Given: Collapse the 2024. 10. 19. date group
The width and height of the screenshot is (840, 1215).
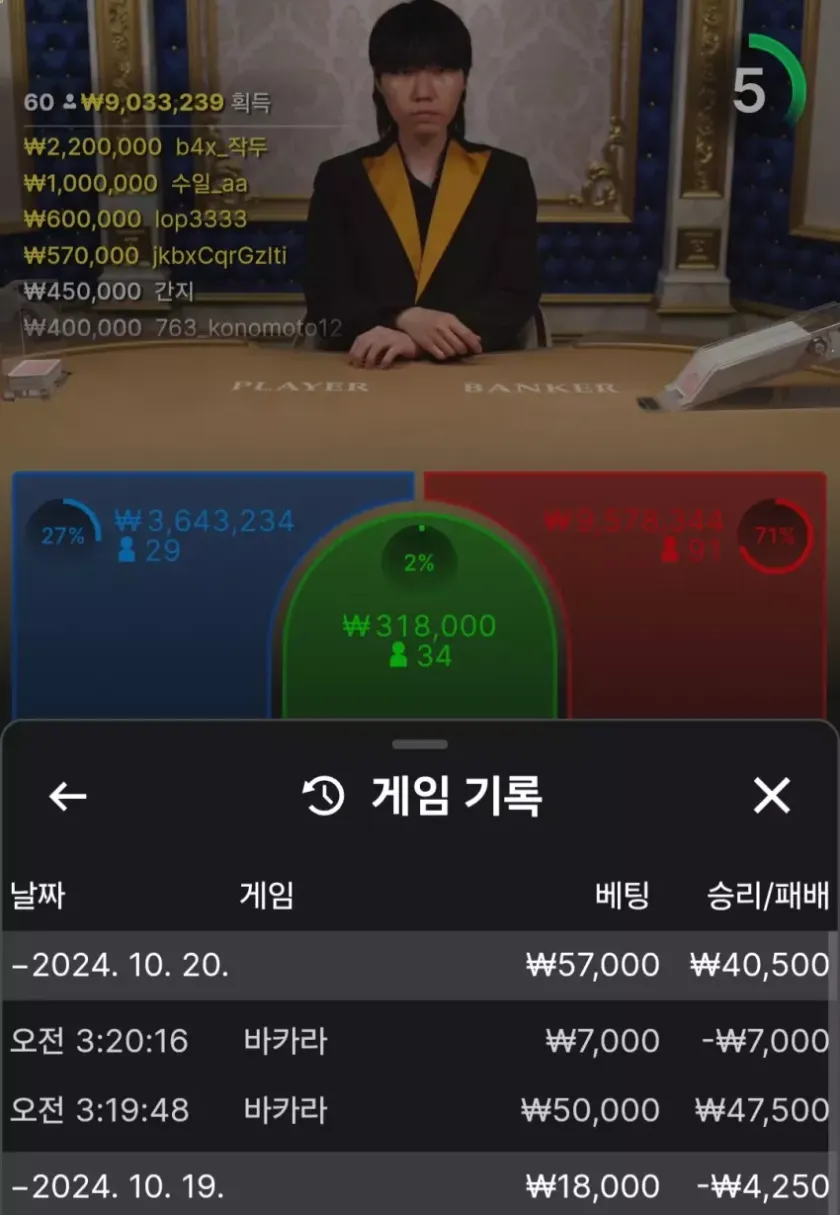Looking at the screenshot, I should 120,1187.
